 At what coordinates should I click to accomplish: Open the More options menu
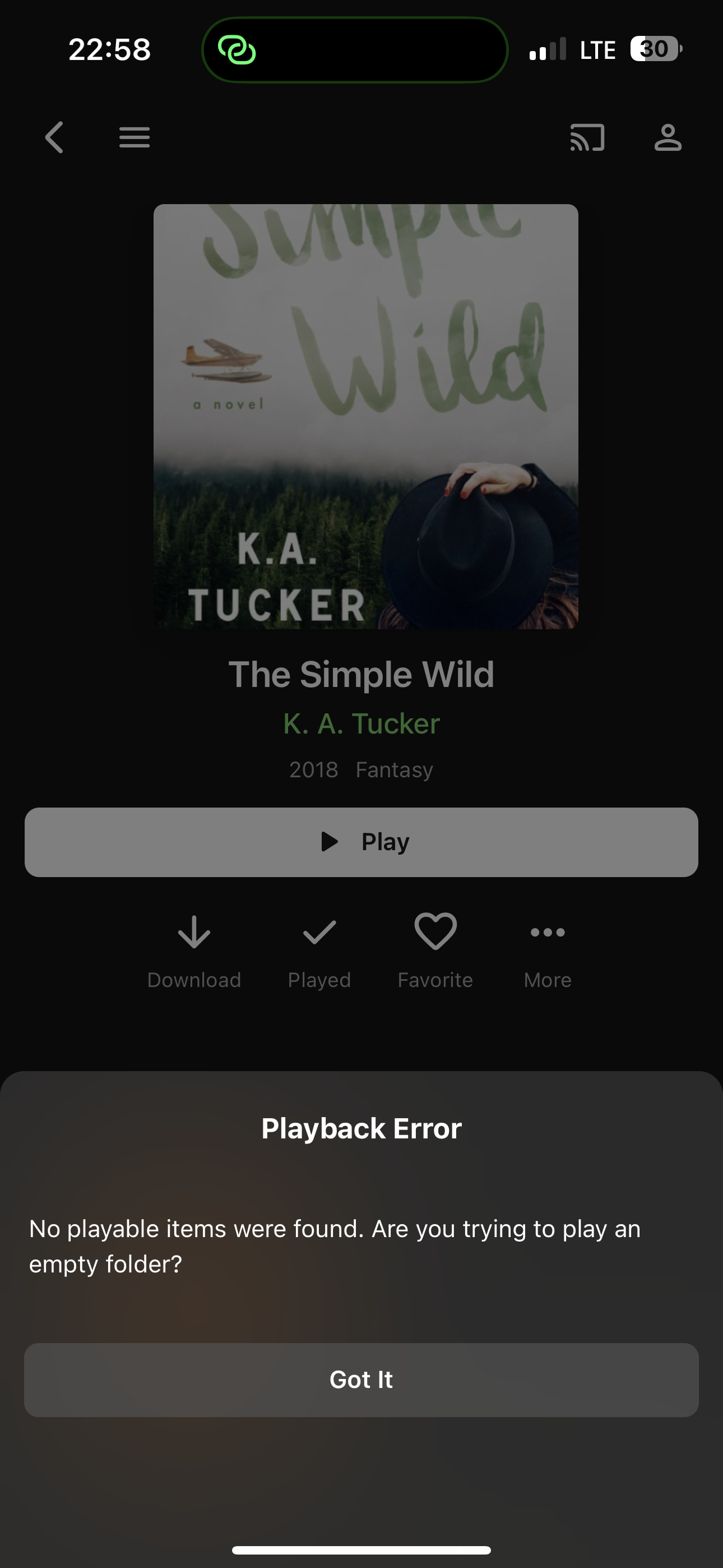[547, 948]
